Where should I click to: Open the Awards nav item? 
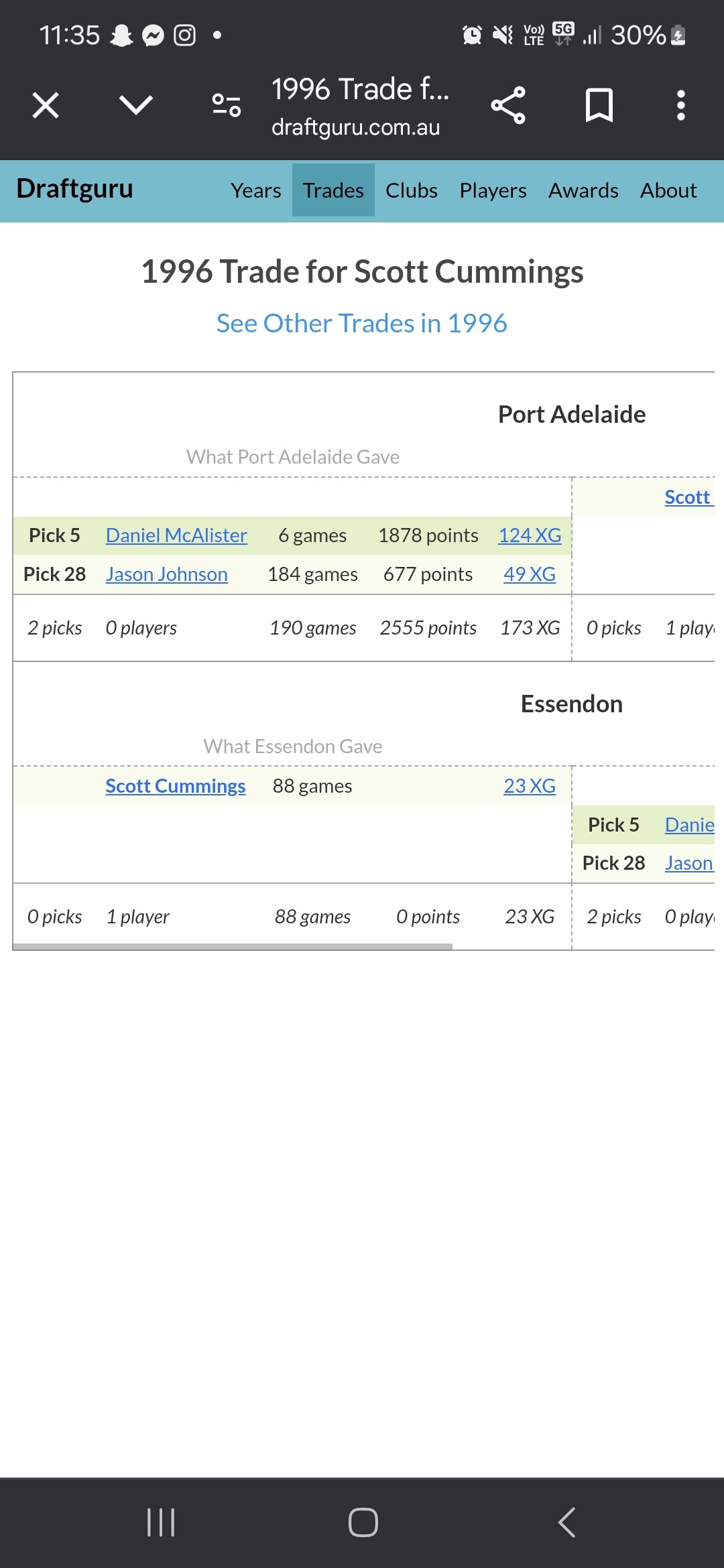[583, 191]
